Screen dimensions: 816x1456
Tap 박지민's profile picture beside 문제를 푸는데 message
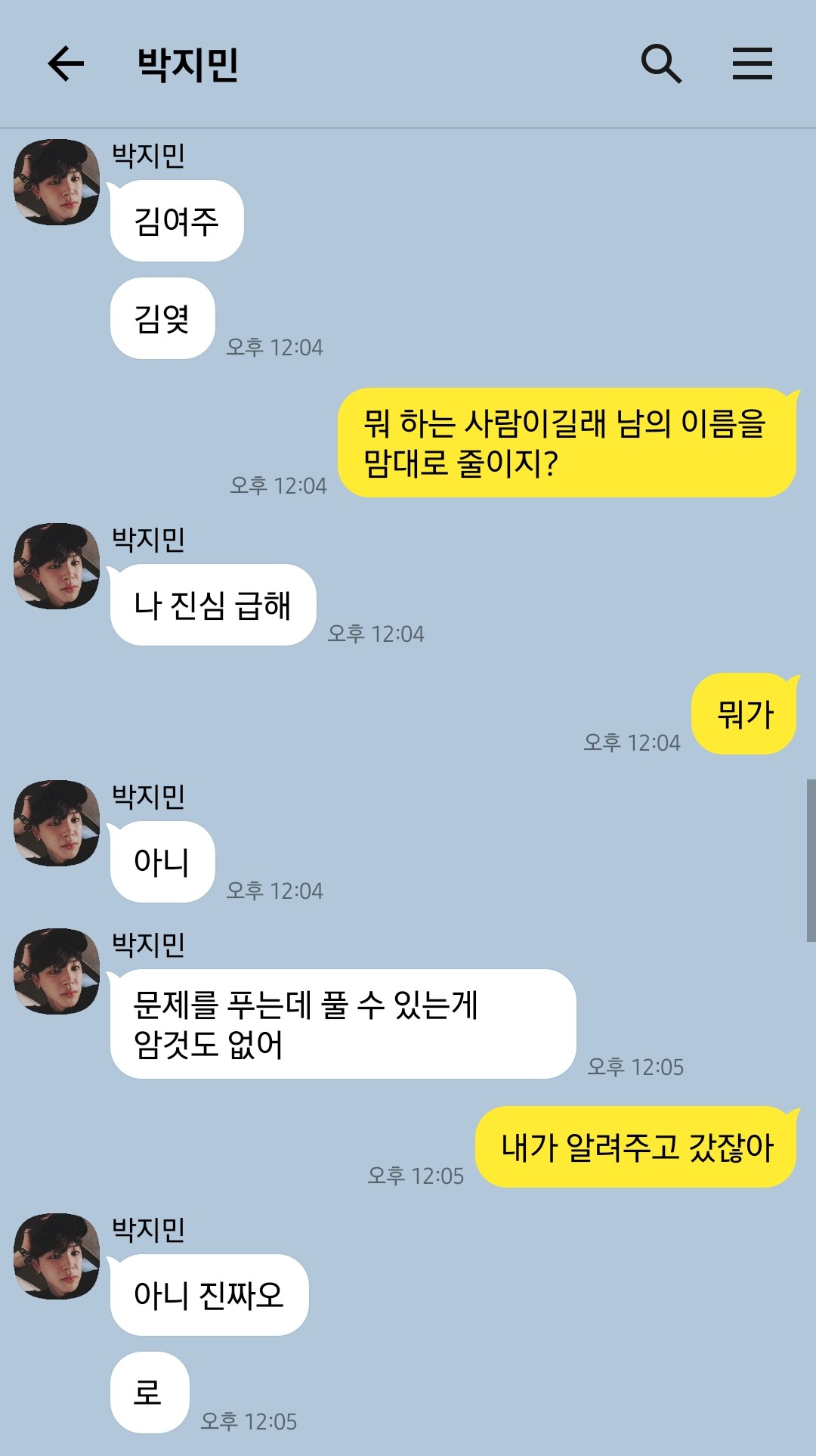57,971
